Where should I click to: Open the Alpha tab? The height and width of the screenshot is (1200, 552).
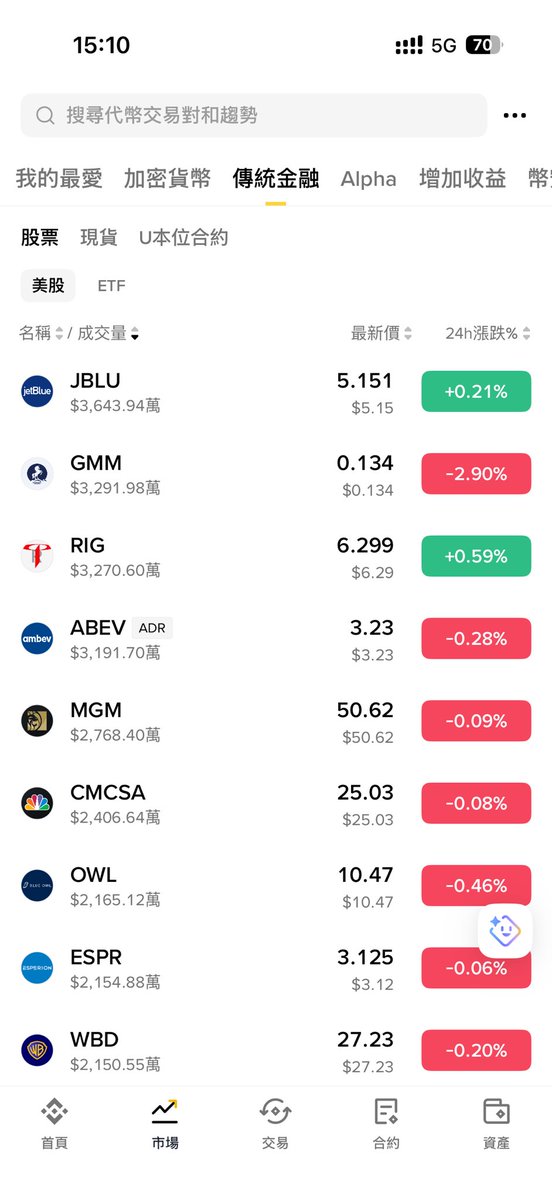[x=368, y=179]
